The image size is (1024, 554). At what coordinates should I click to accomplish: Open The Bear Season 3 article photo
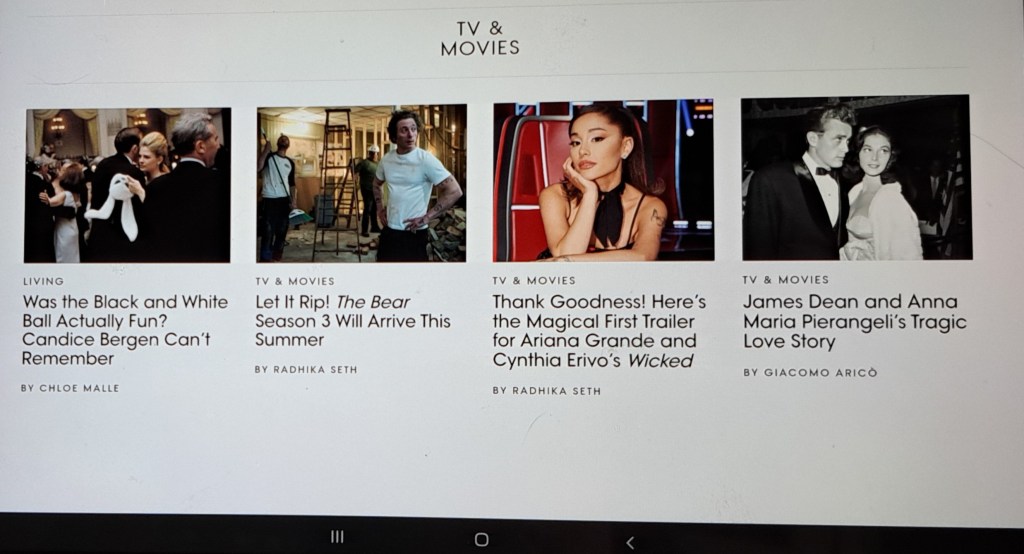point(361,182)
